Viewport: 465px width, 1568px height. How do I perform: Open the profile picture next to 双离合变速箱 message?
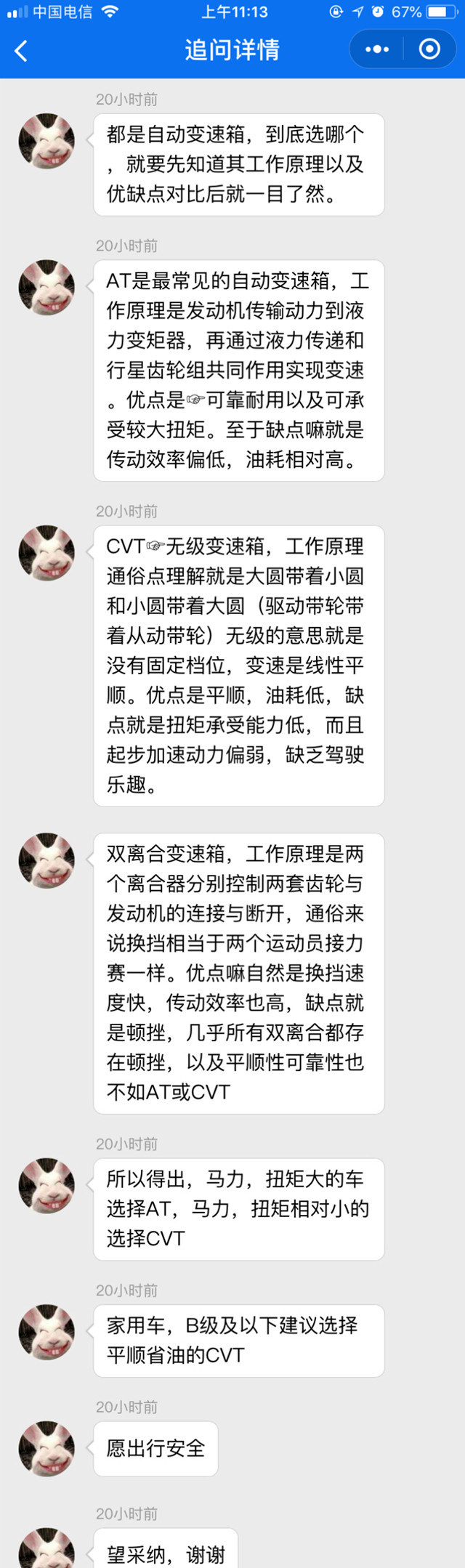[x=46, y=860]
